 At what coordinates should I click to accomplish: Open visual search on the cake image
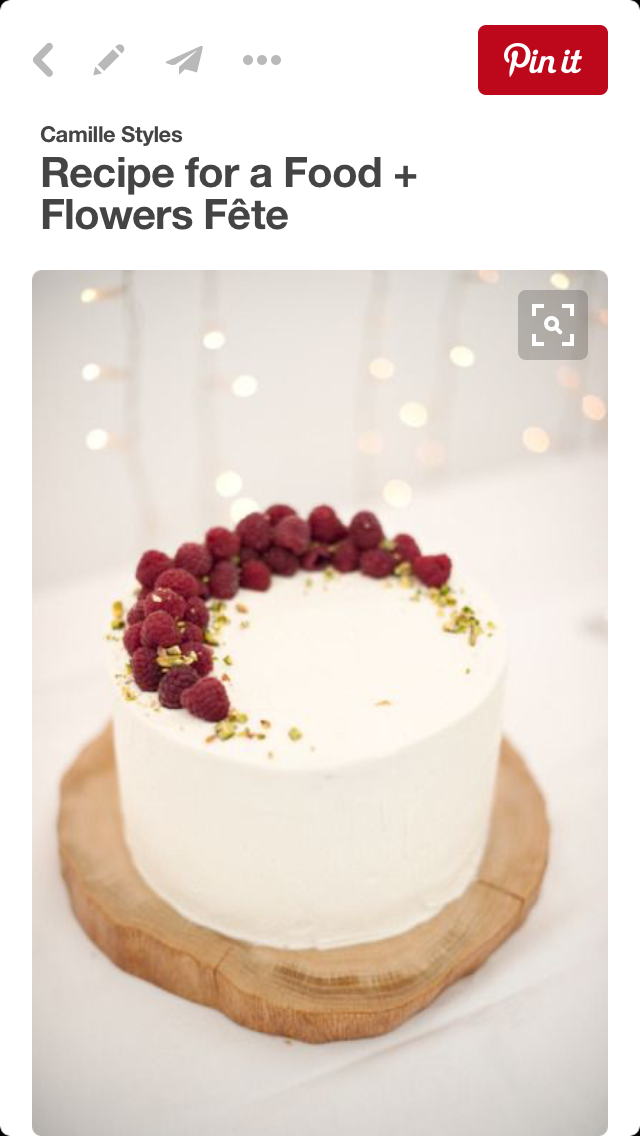pyautogui.click(x=553, y=325)
